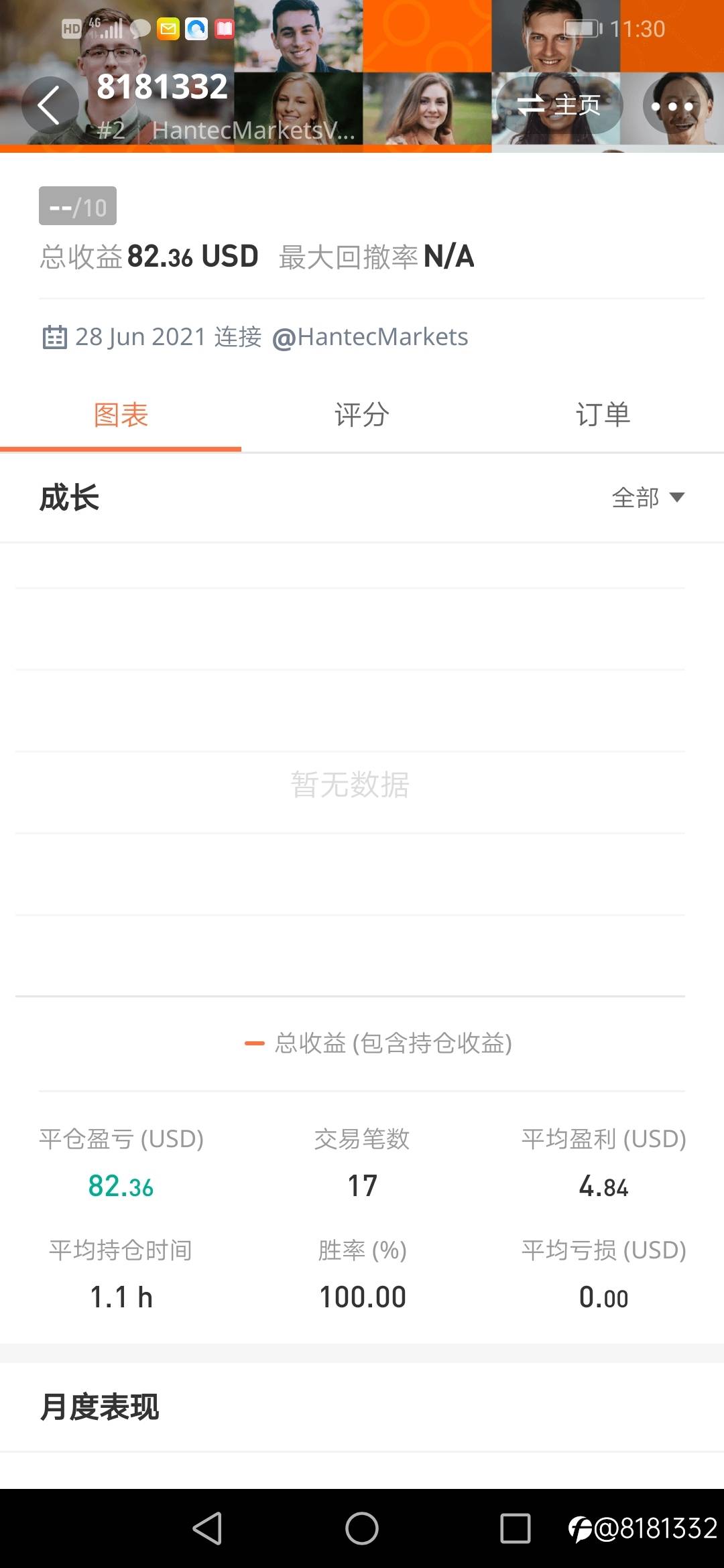
Task: Go back using the header back arrow
Action: pos(50,106)
